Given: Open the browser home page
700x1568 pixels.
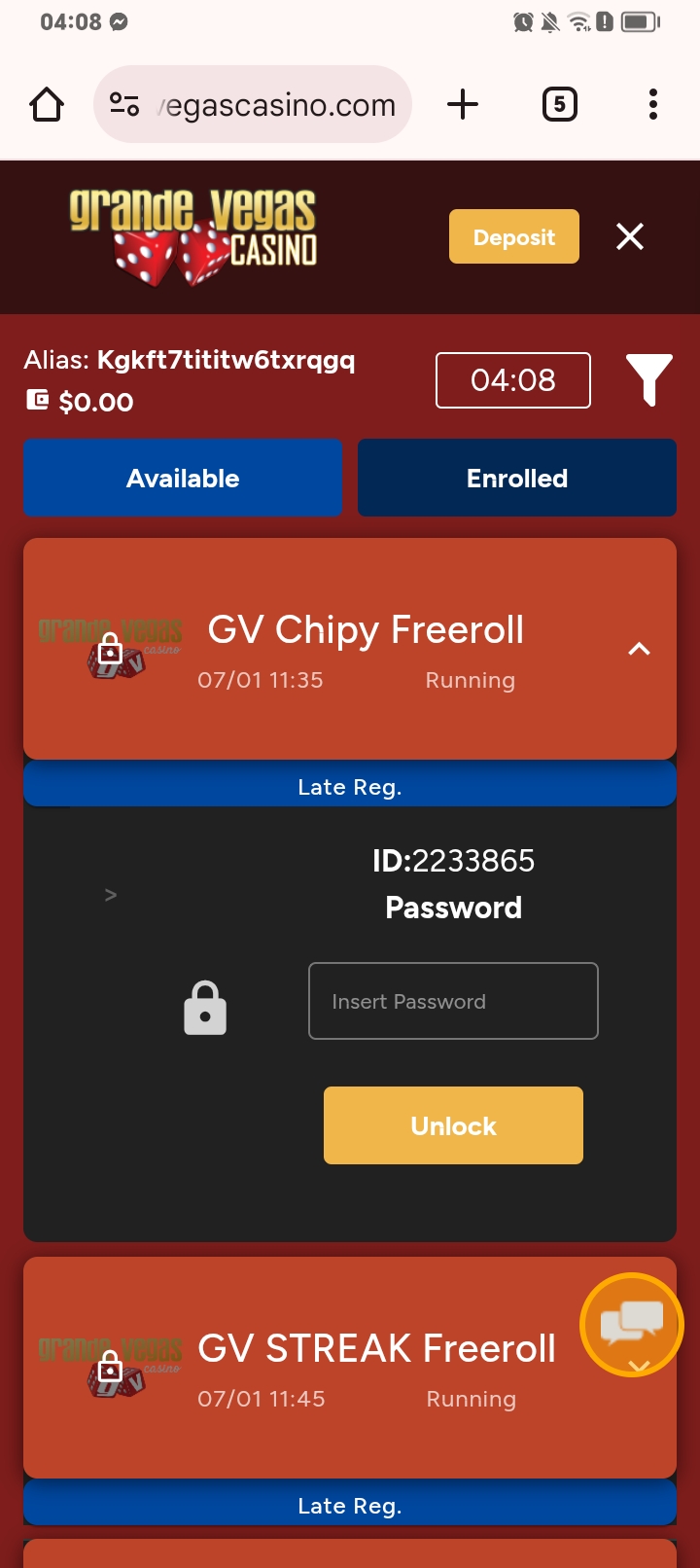Looking at the screenshot, I should coord(47,104).
